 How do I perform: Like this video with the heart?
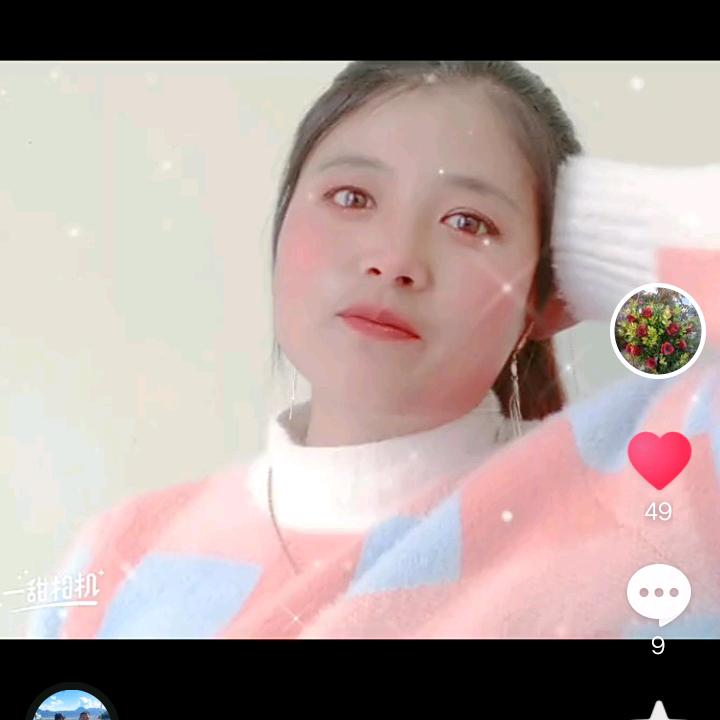659,460
